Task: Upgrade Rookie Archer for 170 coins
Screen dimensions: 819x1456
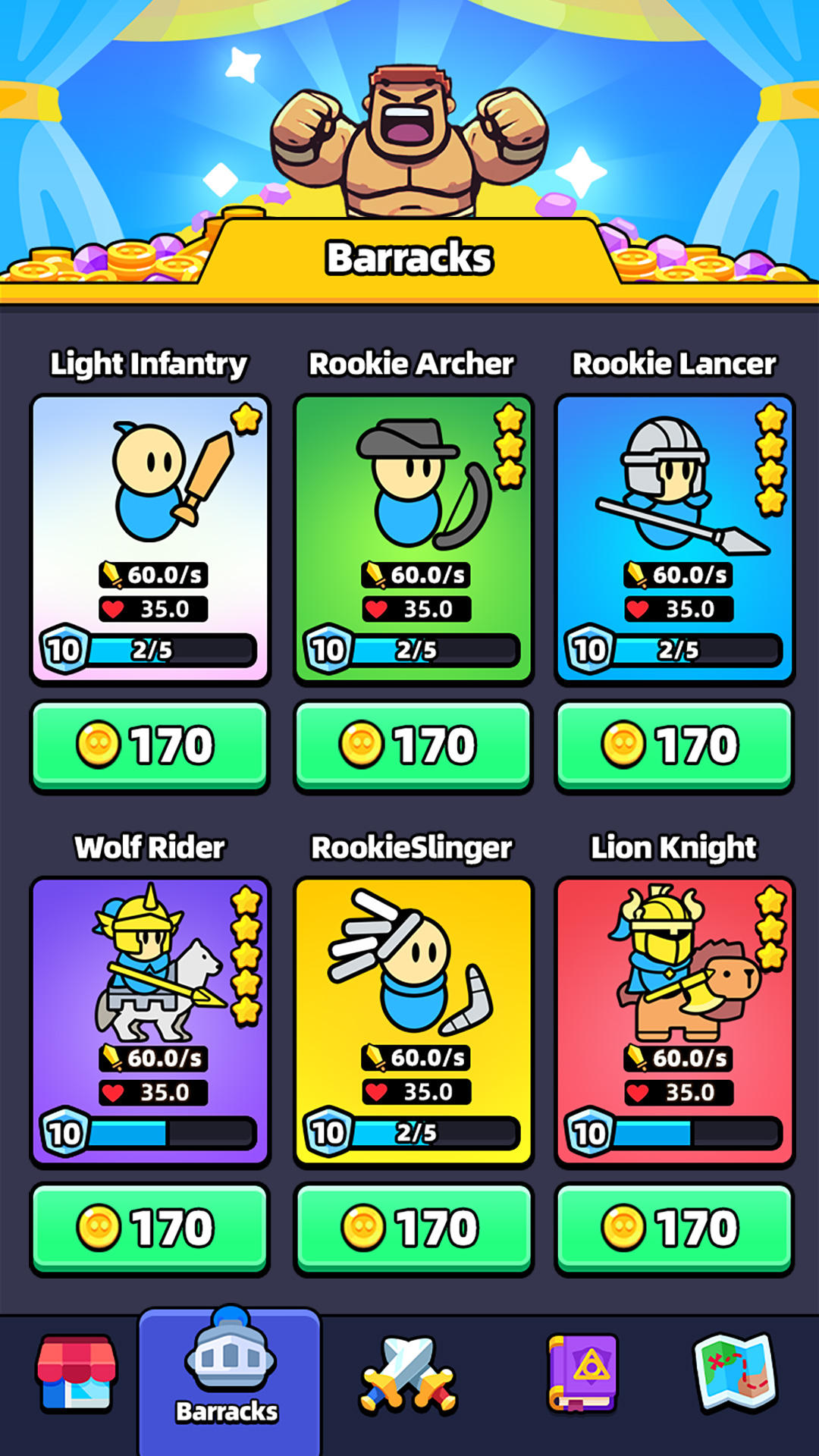Action: coord(413,745)
